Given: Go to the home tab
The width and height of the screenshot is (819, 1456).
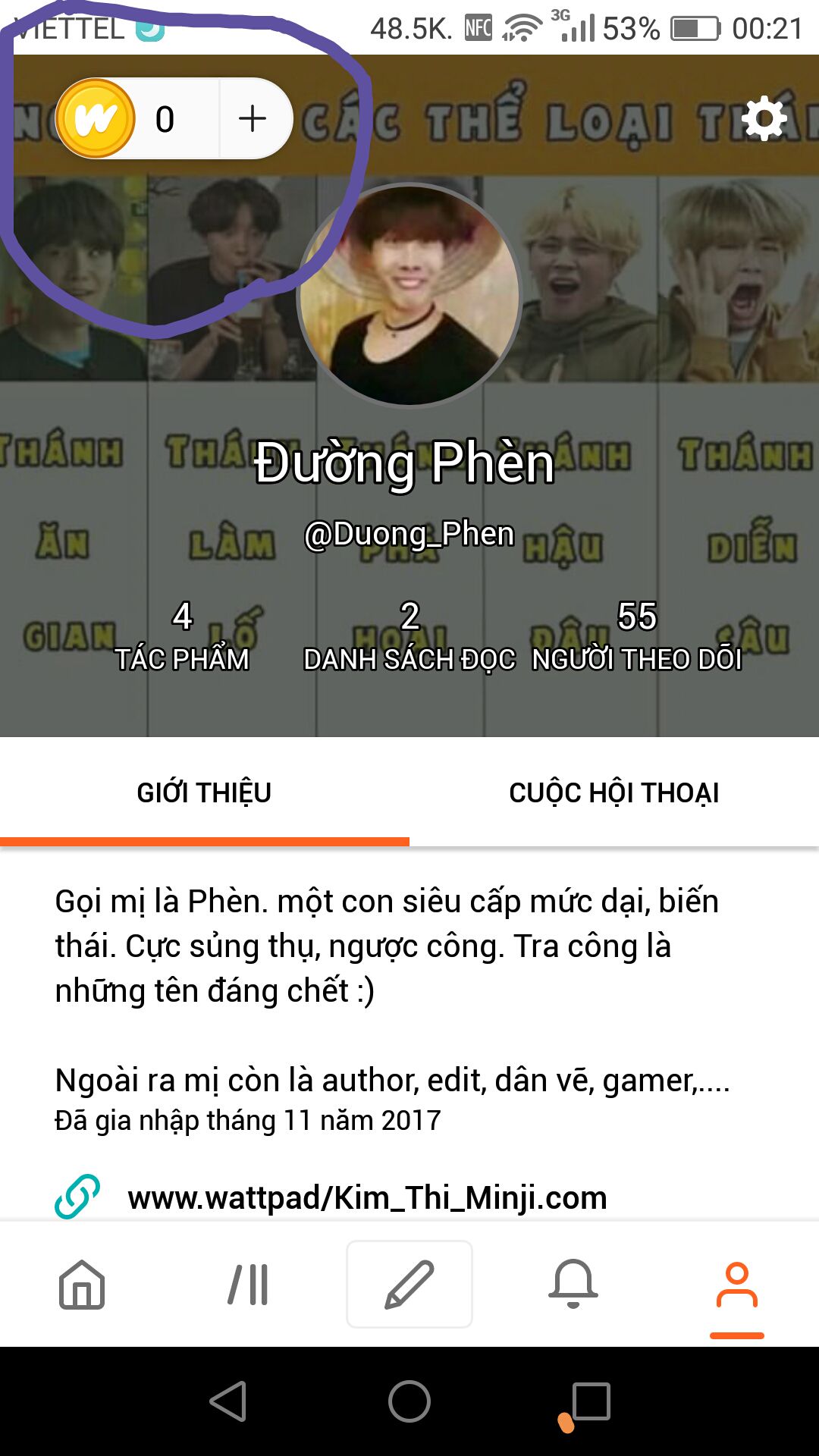Looking at the screenshot, I should point(82,1285).
